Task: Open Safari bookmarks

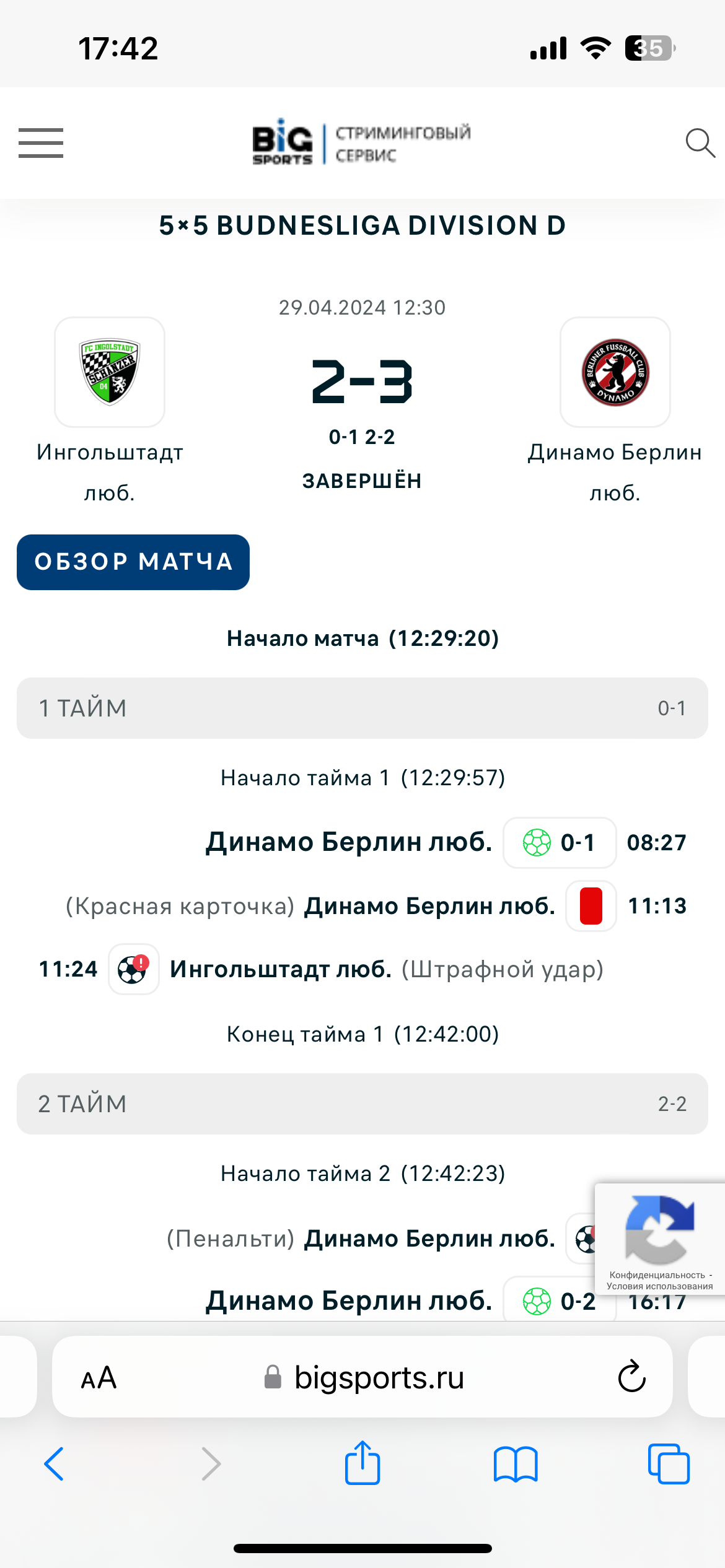Action: click(516, 1464)
